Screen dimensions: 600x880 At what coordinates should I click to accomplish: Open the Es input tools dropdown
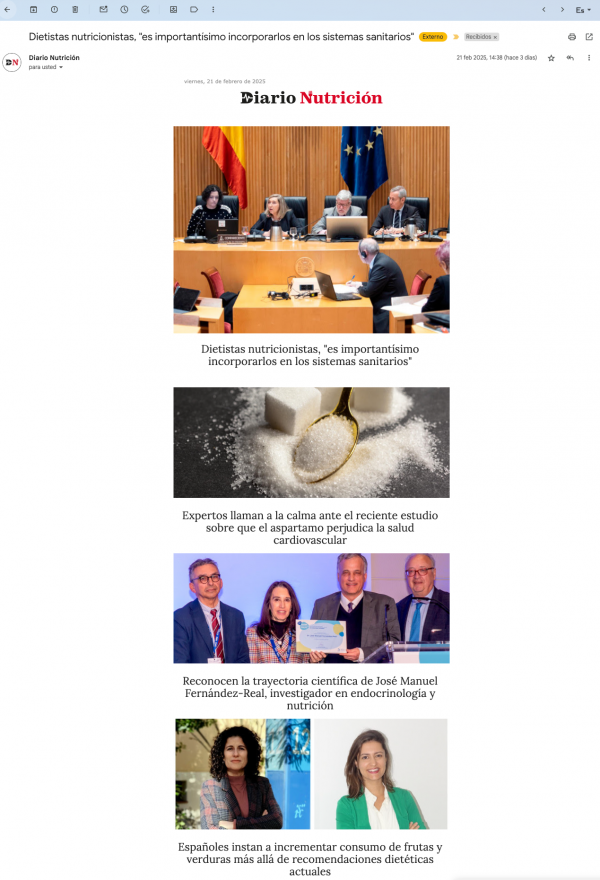583,9
